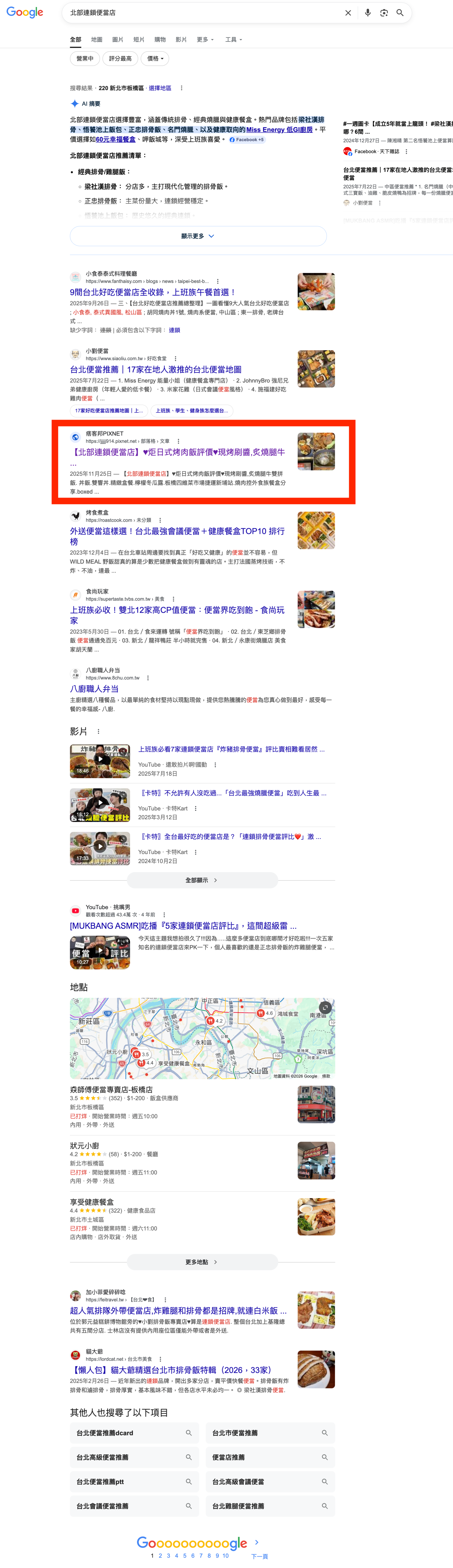Viewport: 453px width, 1568px height.
Task: Apply the 營業中 filter chip
Action: click(85, 59)
